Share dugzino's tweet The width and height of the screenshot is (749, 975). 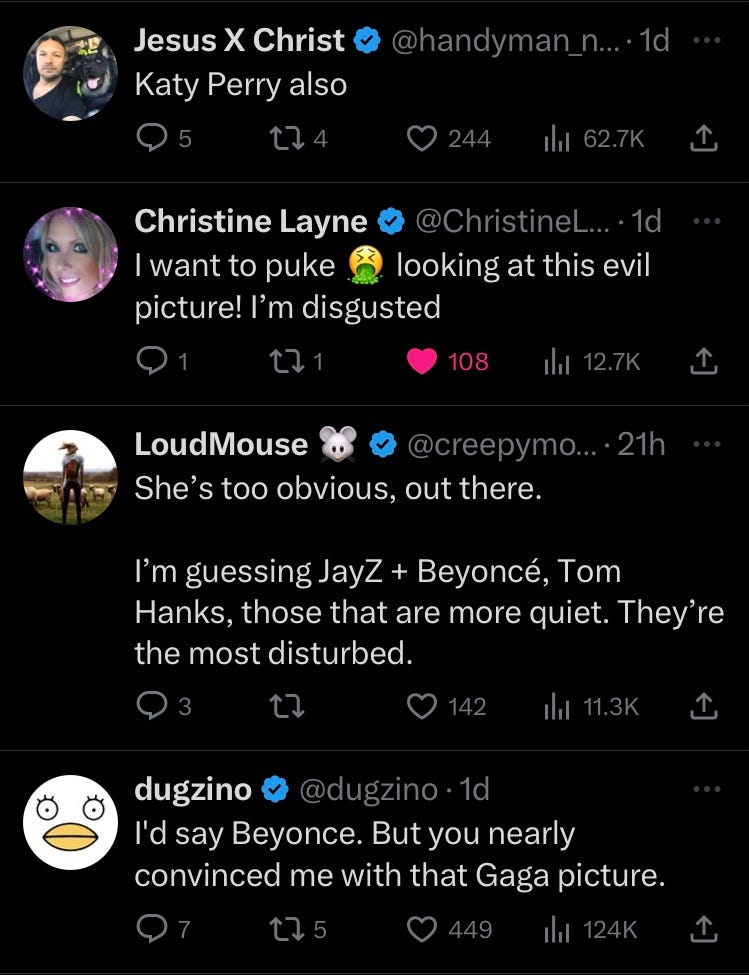(x=704, y=929)
